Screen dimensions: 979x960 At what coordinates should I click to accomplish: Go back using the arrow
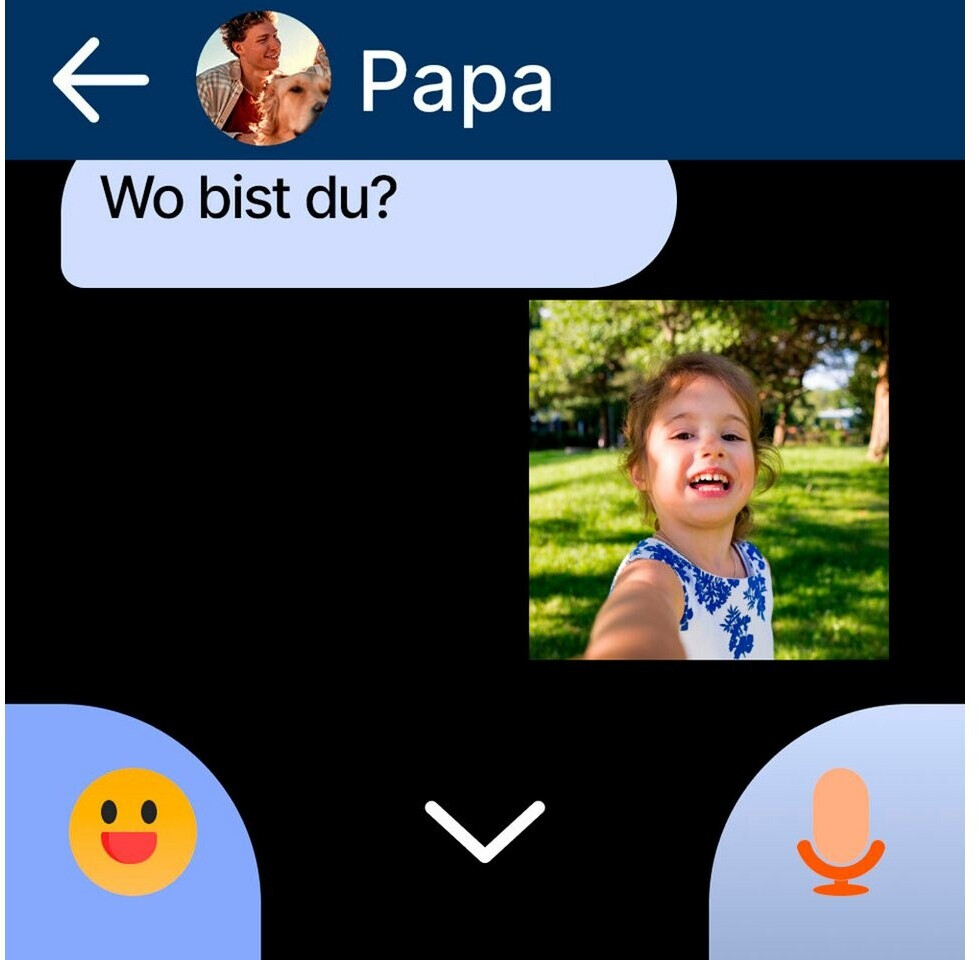point(100,80)
